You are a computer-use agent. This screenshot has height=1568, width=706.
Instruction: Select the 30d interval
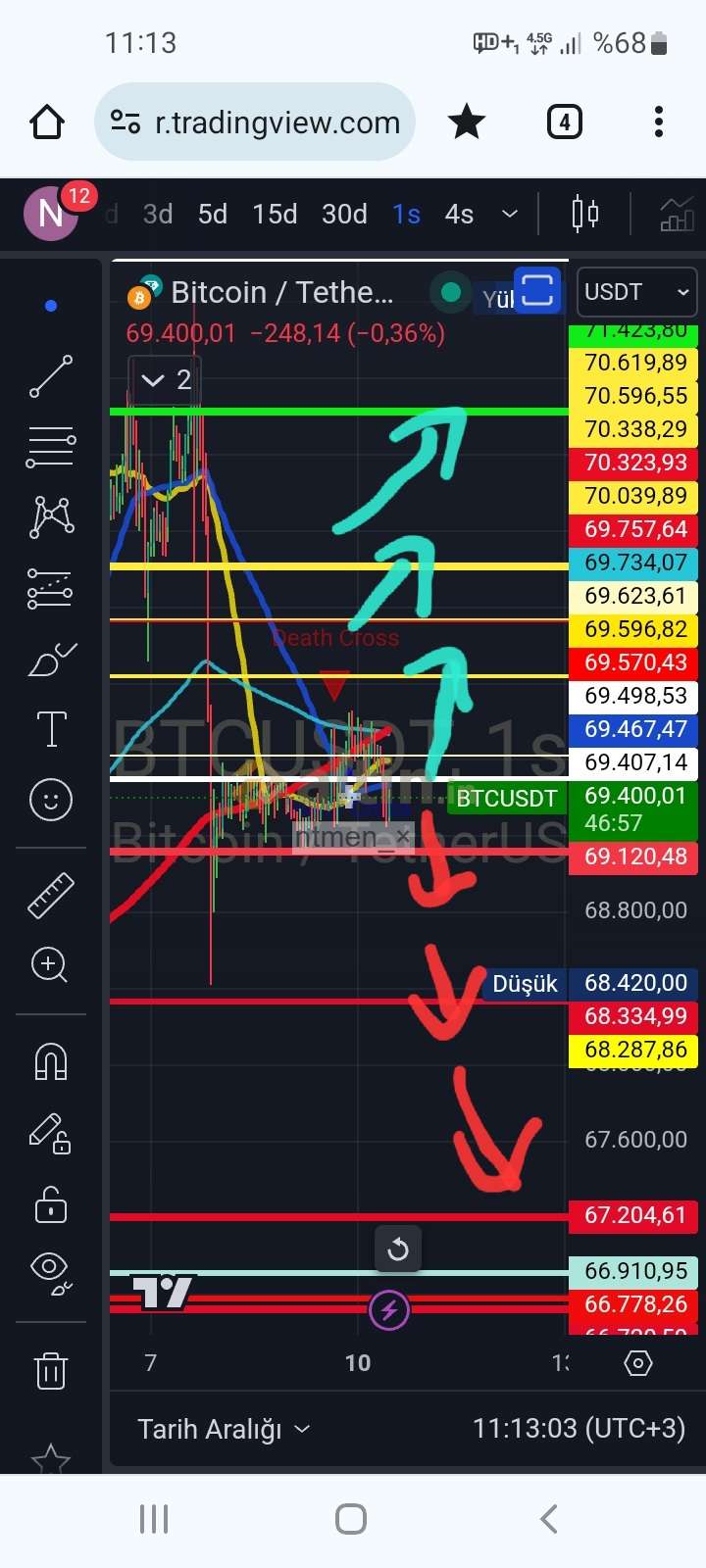(344, 214)
